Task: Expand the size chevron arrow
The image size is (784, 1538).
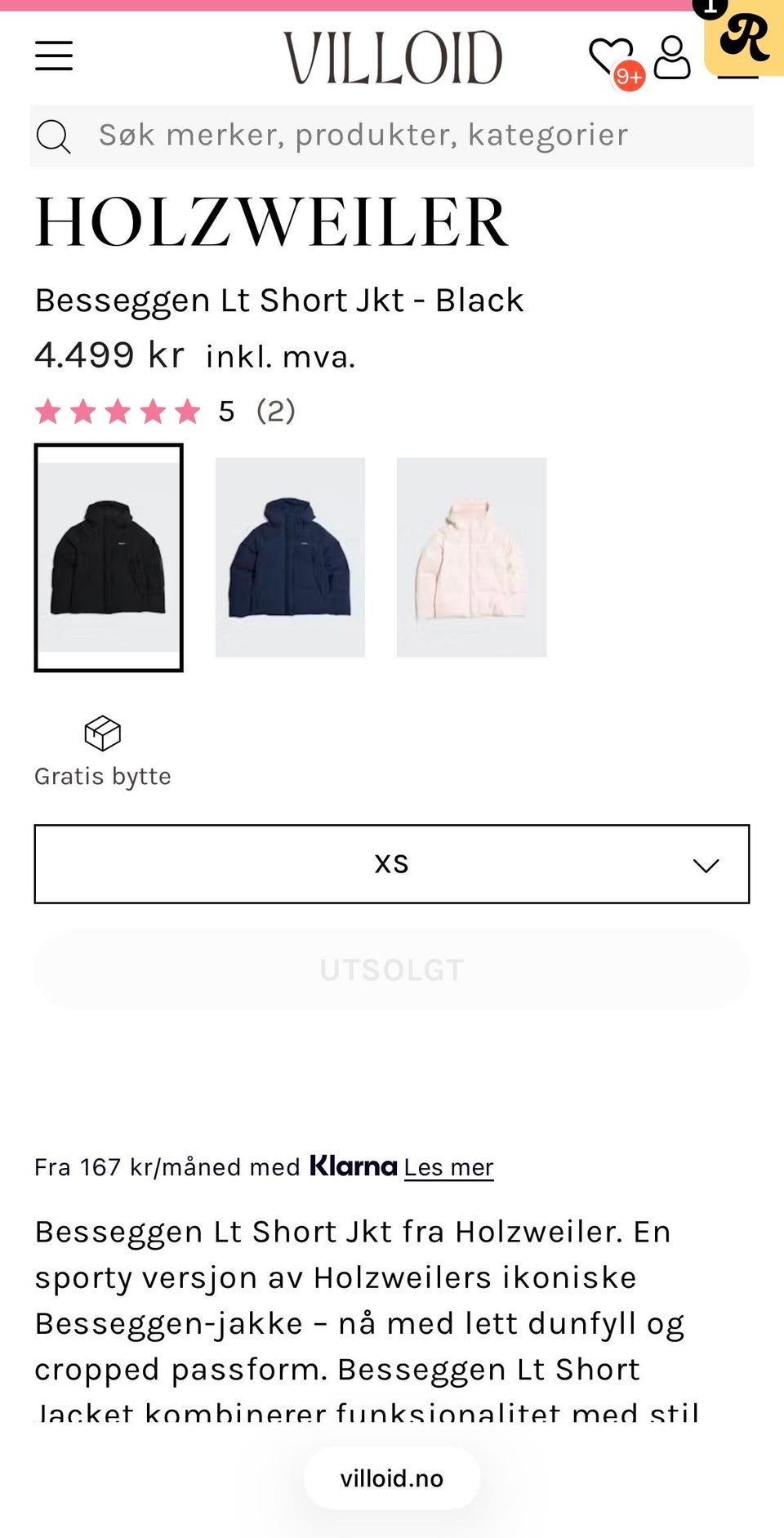Action: (x=706, y=865)
